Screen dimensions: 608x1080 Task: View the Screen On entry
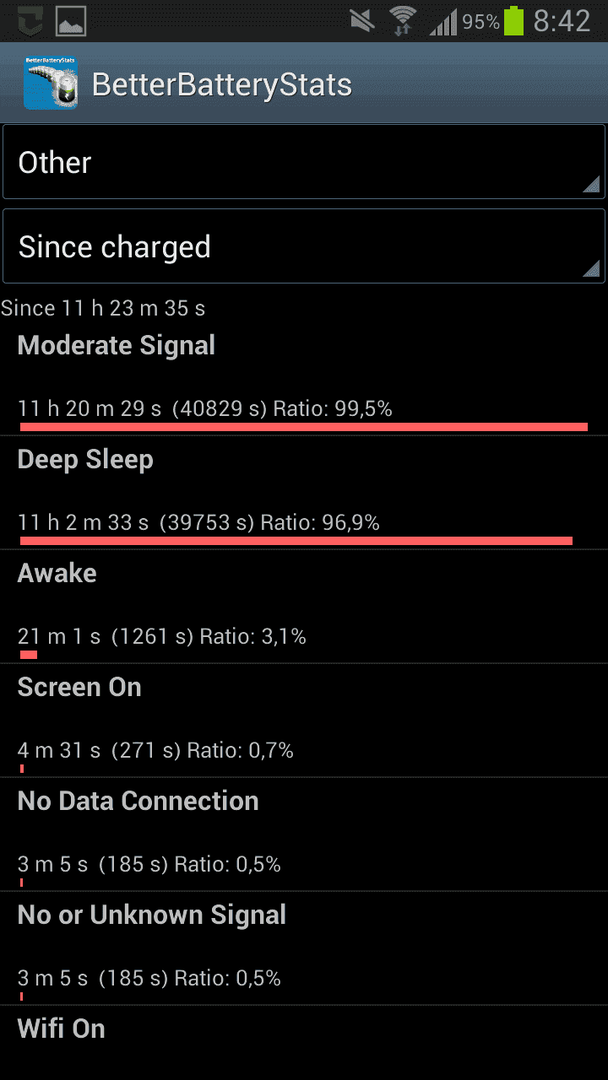(x=304, y=720)
